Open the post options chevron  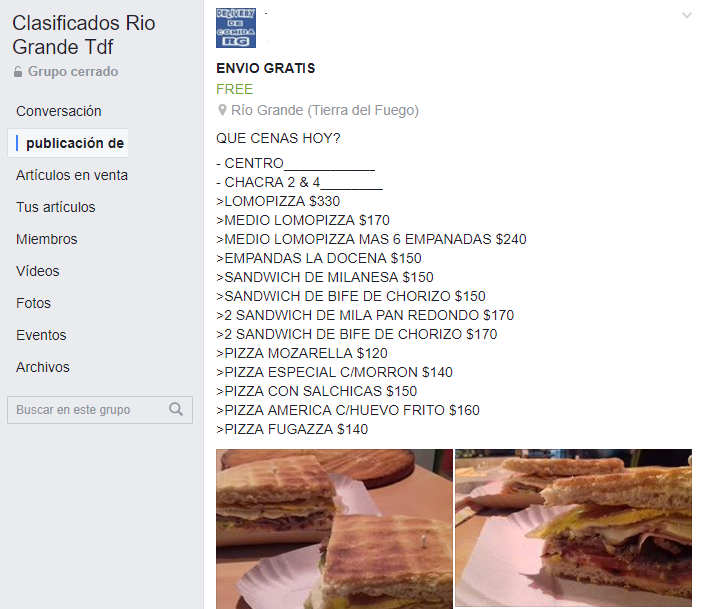point(686,15)
